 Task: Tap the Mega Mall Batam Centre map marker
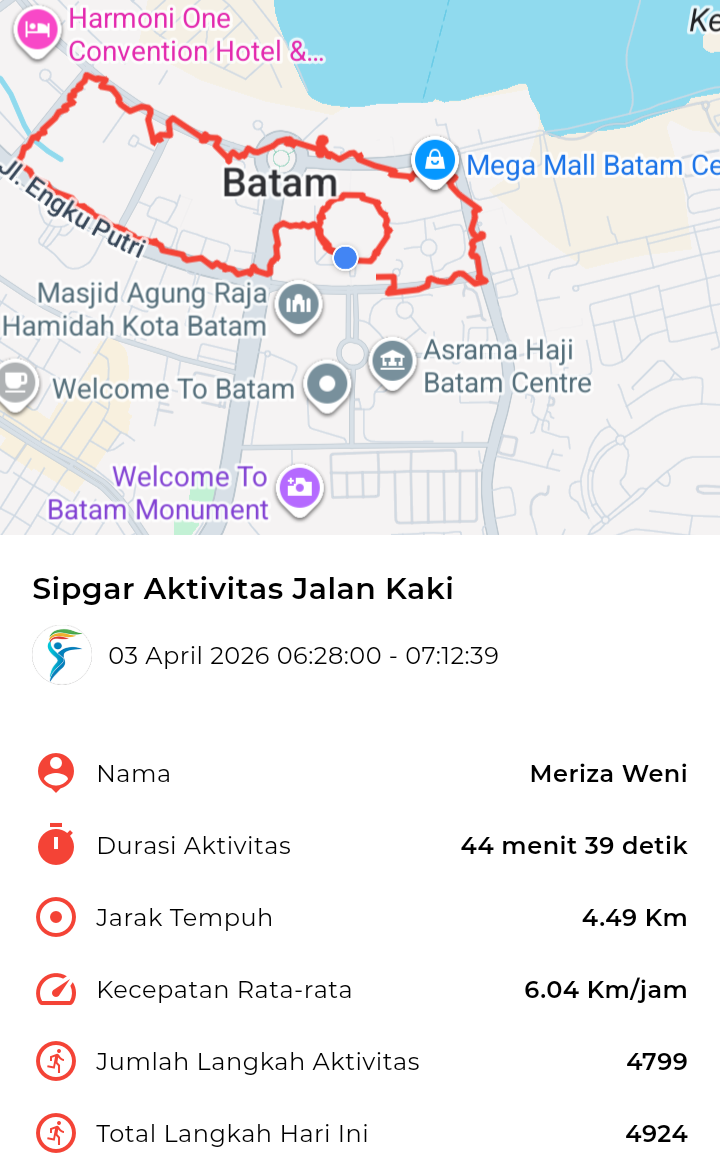coord(435,160)
